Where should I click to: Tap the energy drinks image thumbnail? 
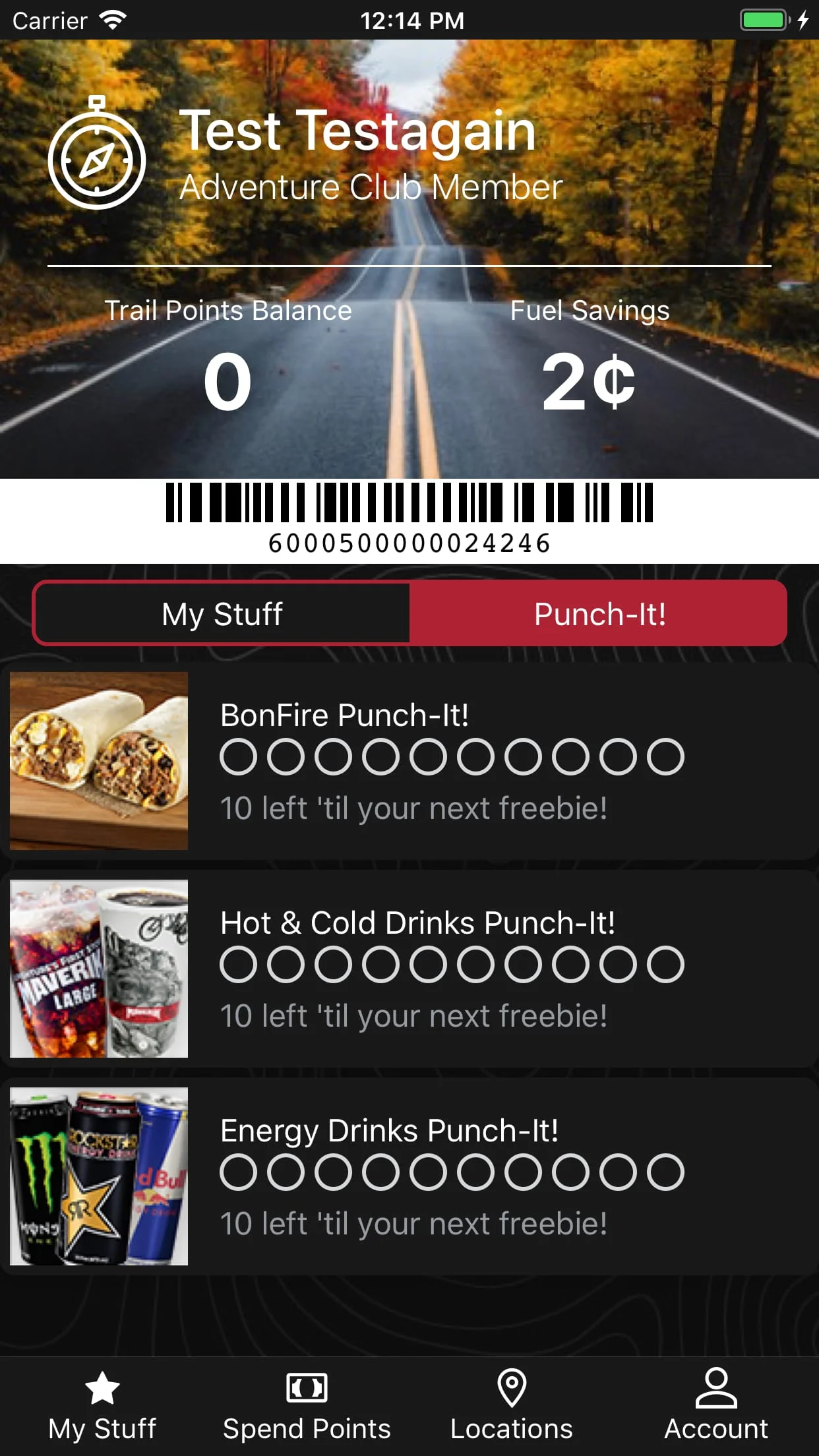click(99, 1177)
